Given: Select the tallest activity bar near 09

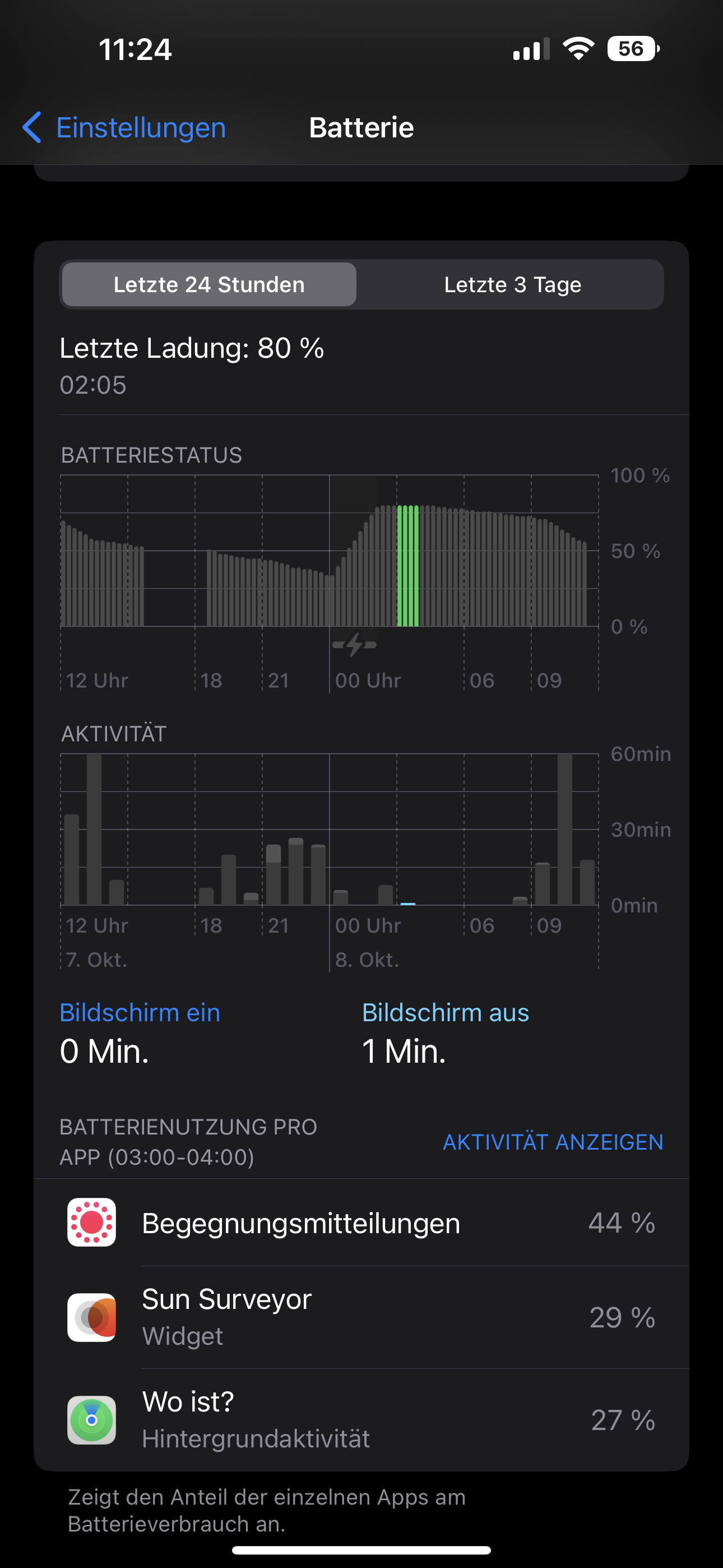Looking at the screenshot, I should (x=565, y=829).
